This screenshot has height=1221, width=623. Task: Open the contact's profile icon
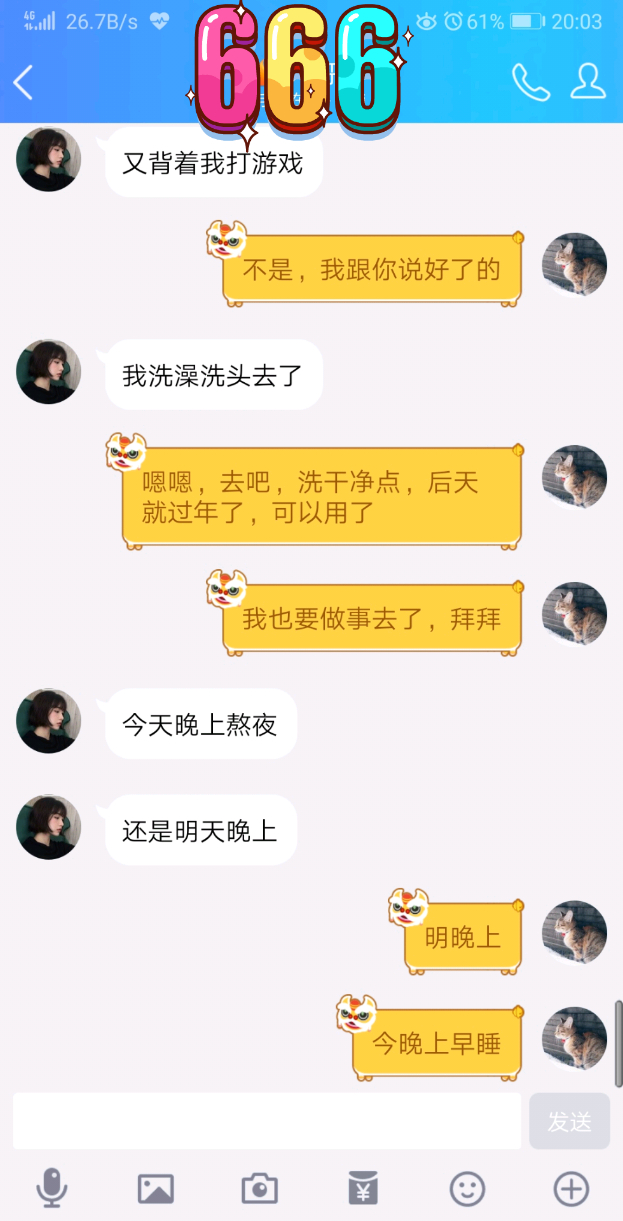click(x=589, y=82)
